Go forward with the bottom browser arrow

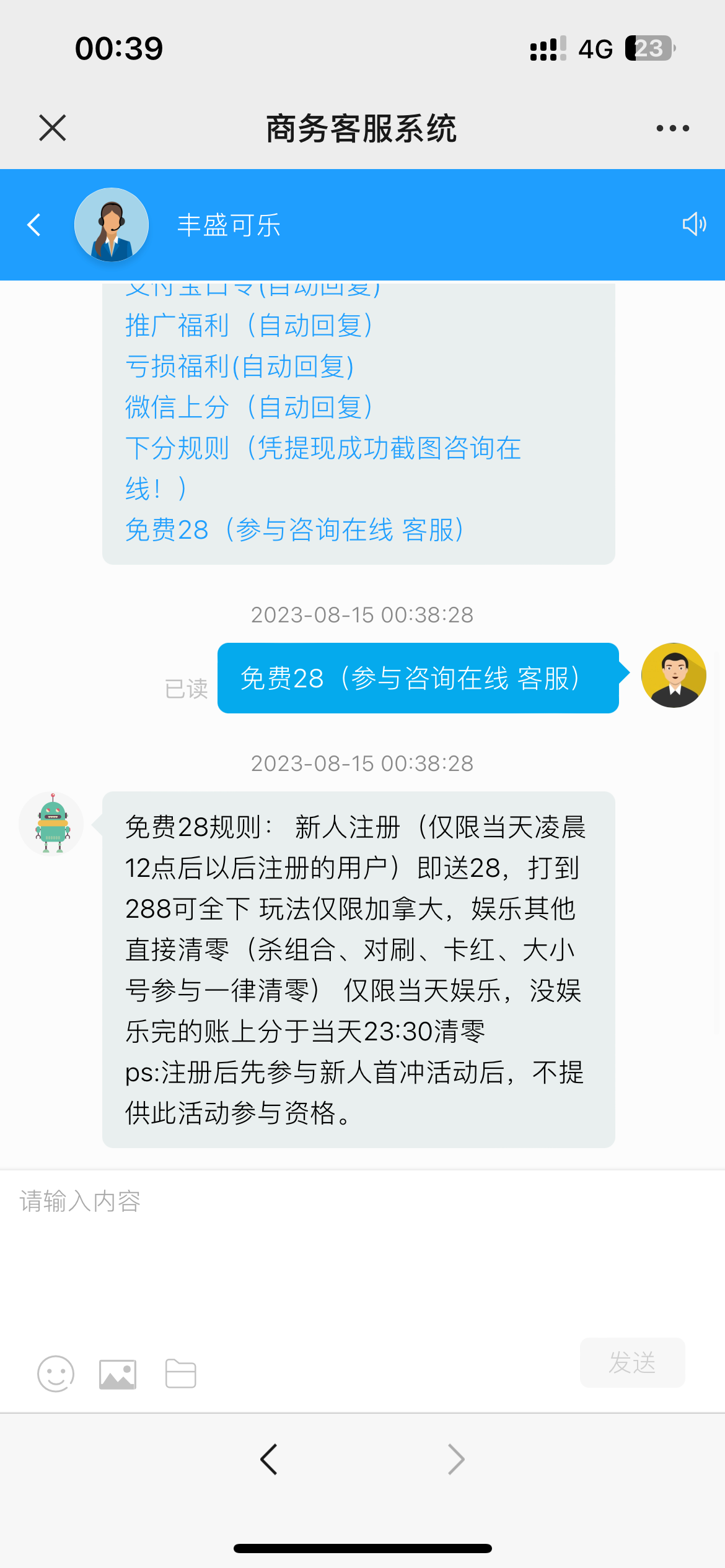coord(456,1460)
